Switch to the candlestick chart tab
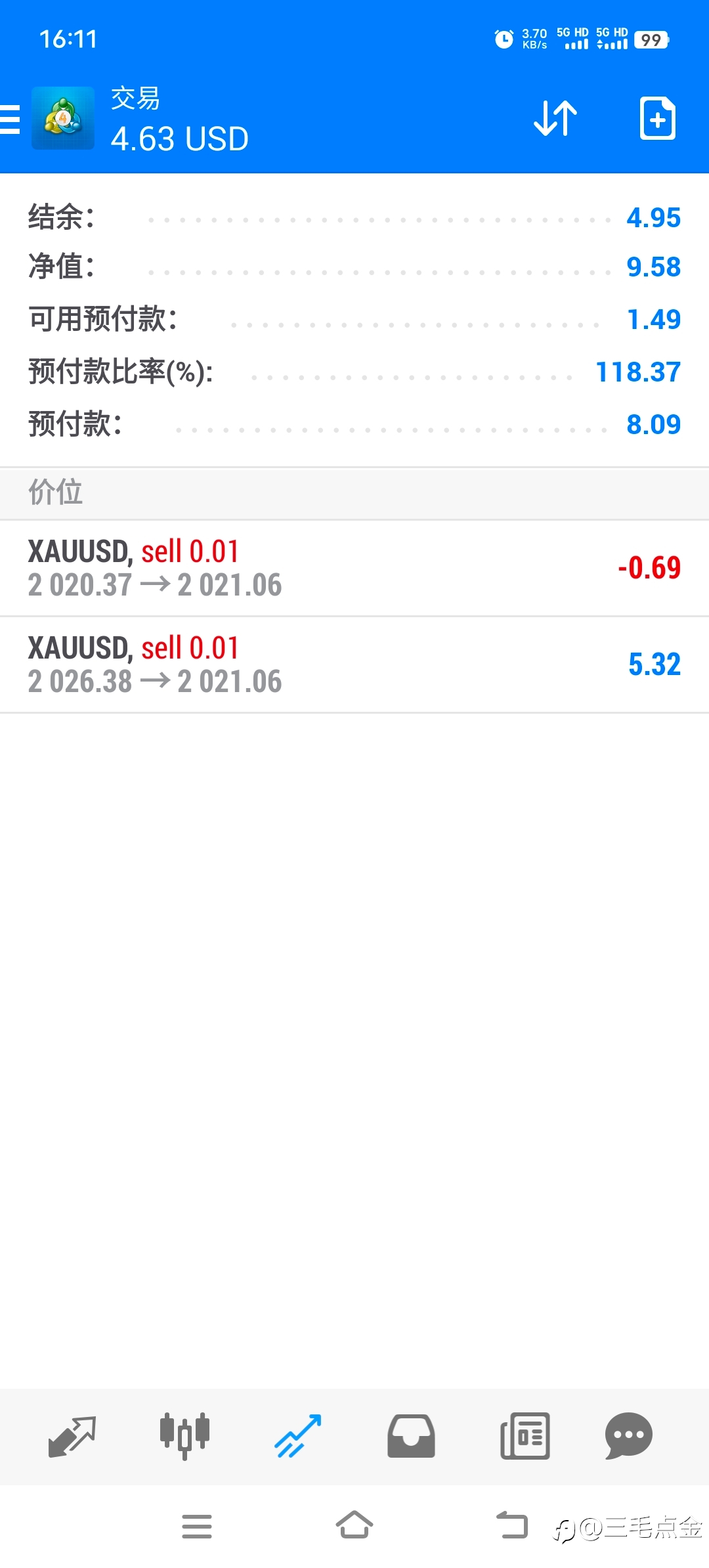This screenshot has width=709, height=1568. tap(184, 1436)
